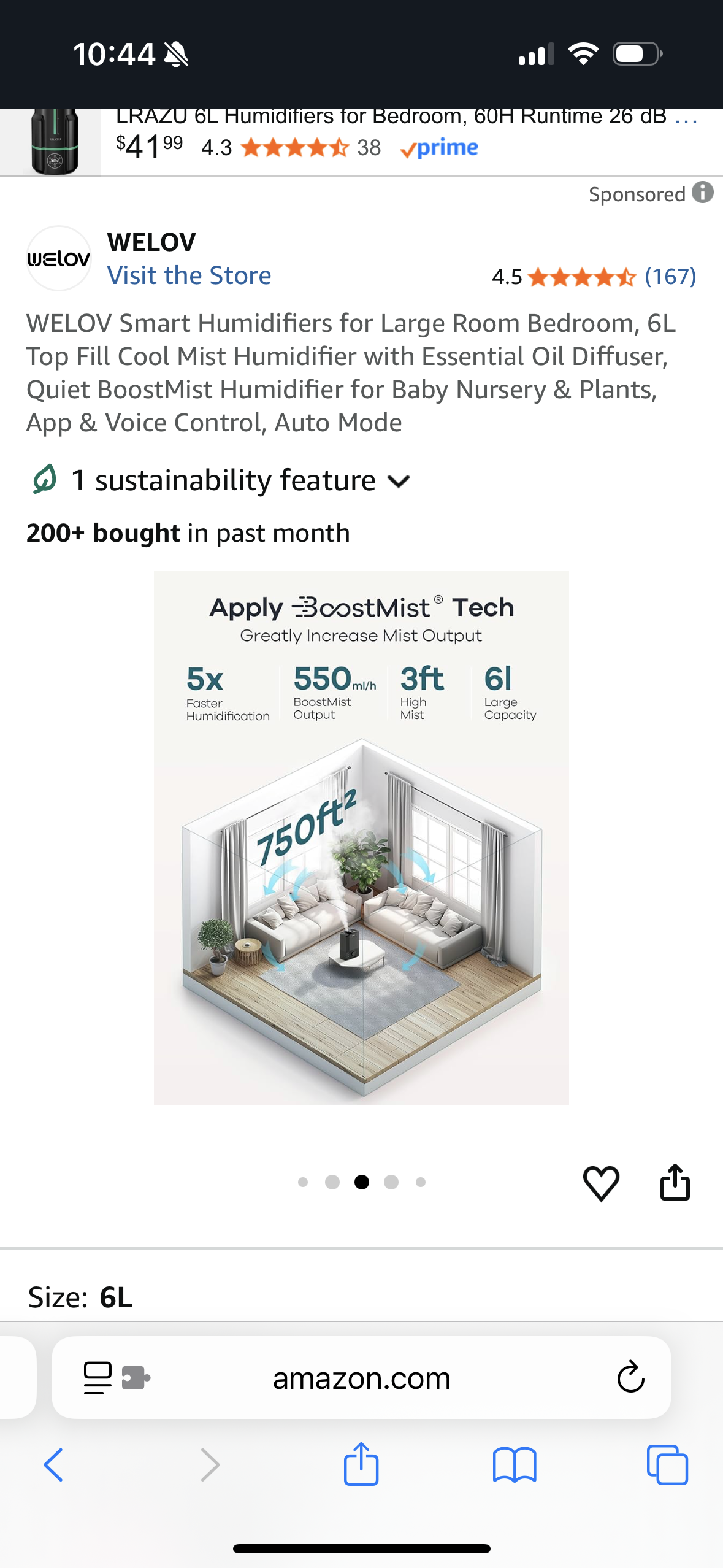Image resolution: width=723 pixels, height=1568 pixels.
Task: Visit the WELOV Store link
Action: 189,275
